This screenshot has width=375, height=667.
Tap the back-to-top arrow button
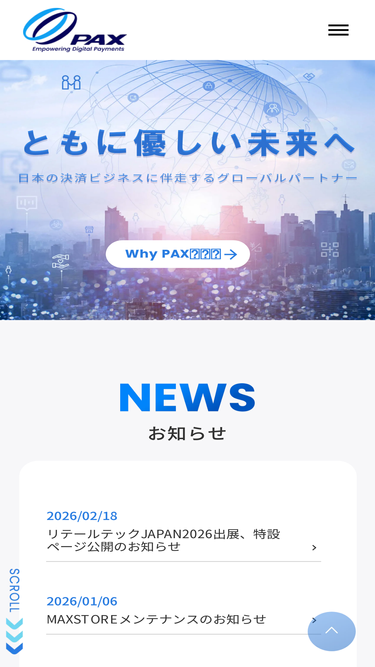[x=332, y=631]
